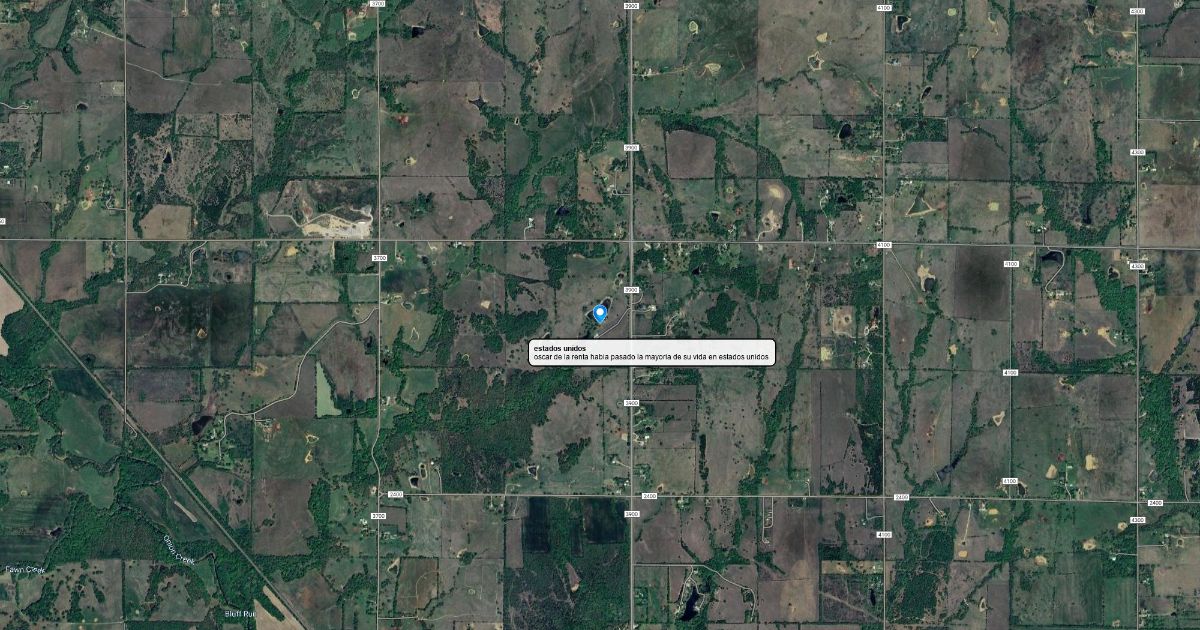
Task: Tap the blue location pin marker
Action: (600, 313)
